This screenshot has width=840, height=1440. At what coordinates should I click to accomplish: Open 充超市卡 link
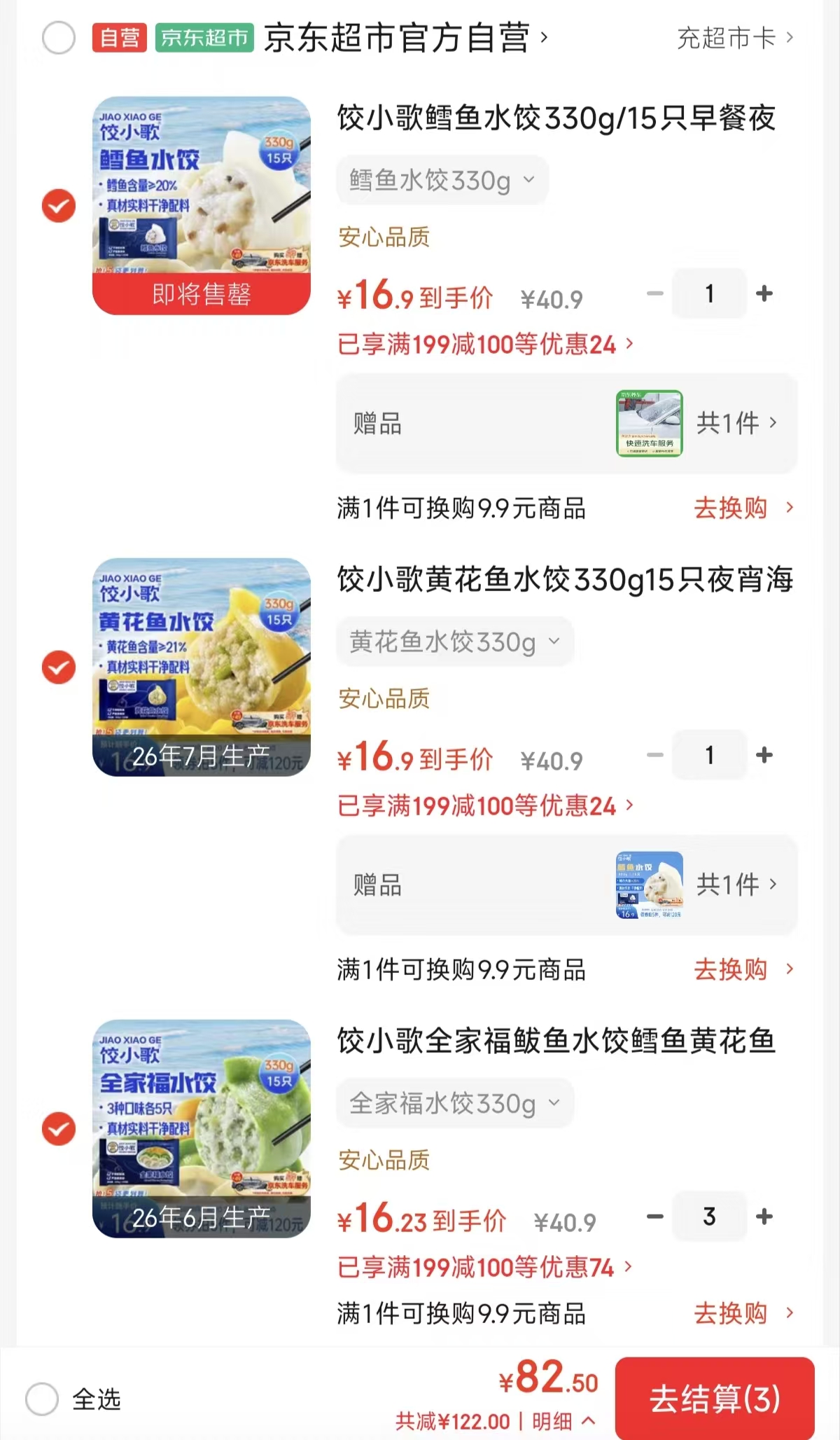(x=735, y=38)
